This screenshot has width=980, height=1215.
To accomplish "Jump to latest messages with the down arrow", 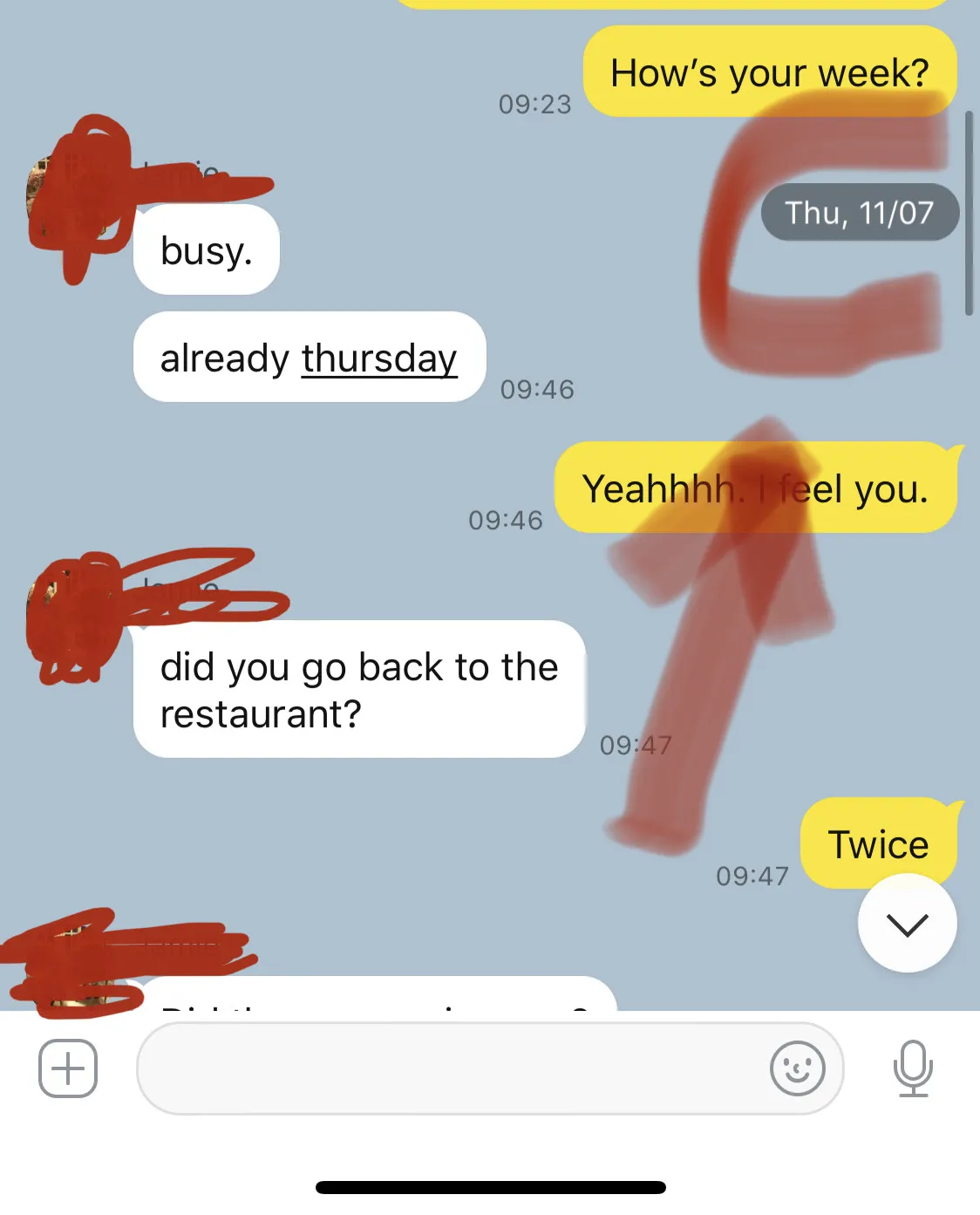I will coord(907,924).
